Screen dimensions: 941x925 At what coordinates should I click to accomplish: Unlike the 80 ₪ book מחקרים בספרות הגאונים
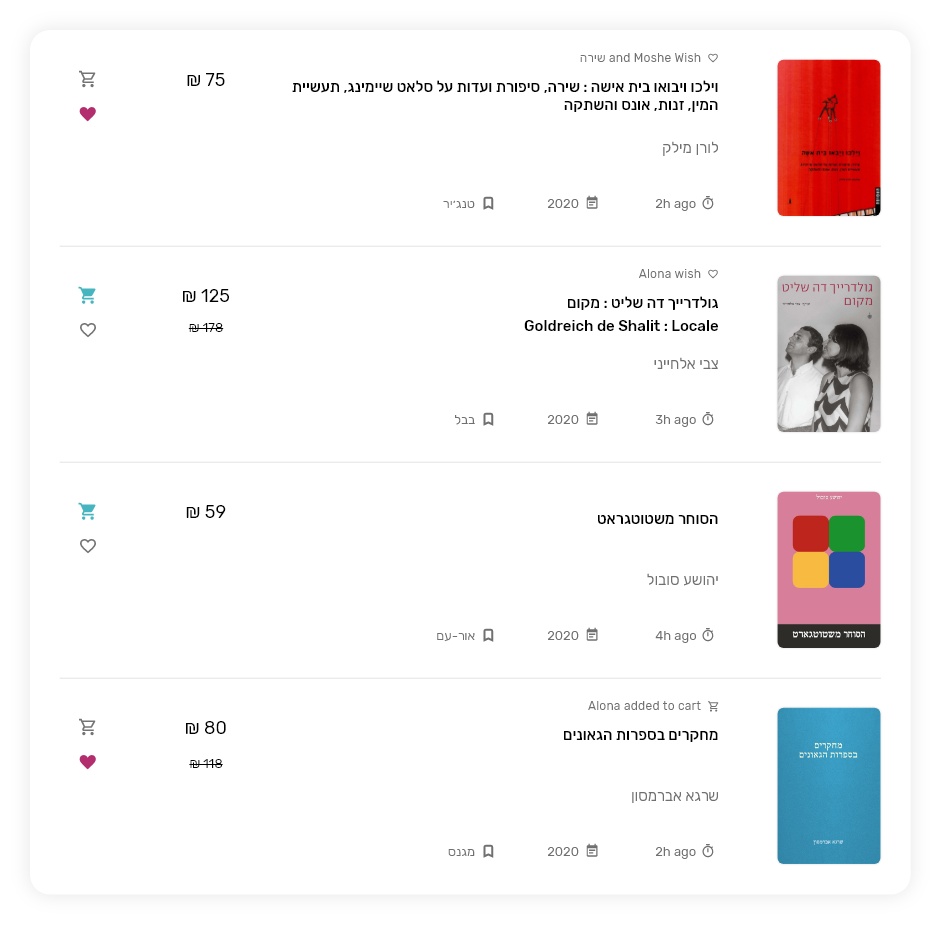pyautogui.click(x=88, y=762)
